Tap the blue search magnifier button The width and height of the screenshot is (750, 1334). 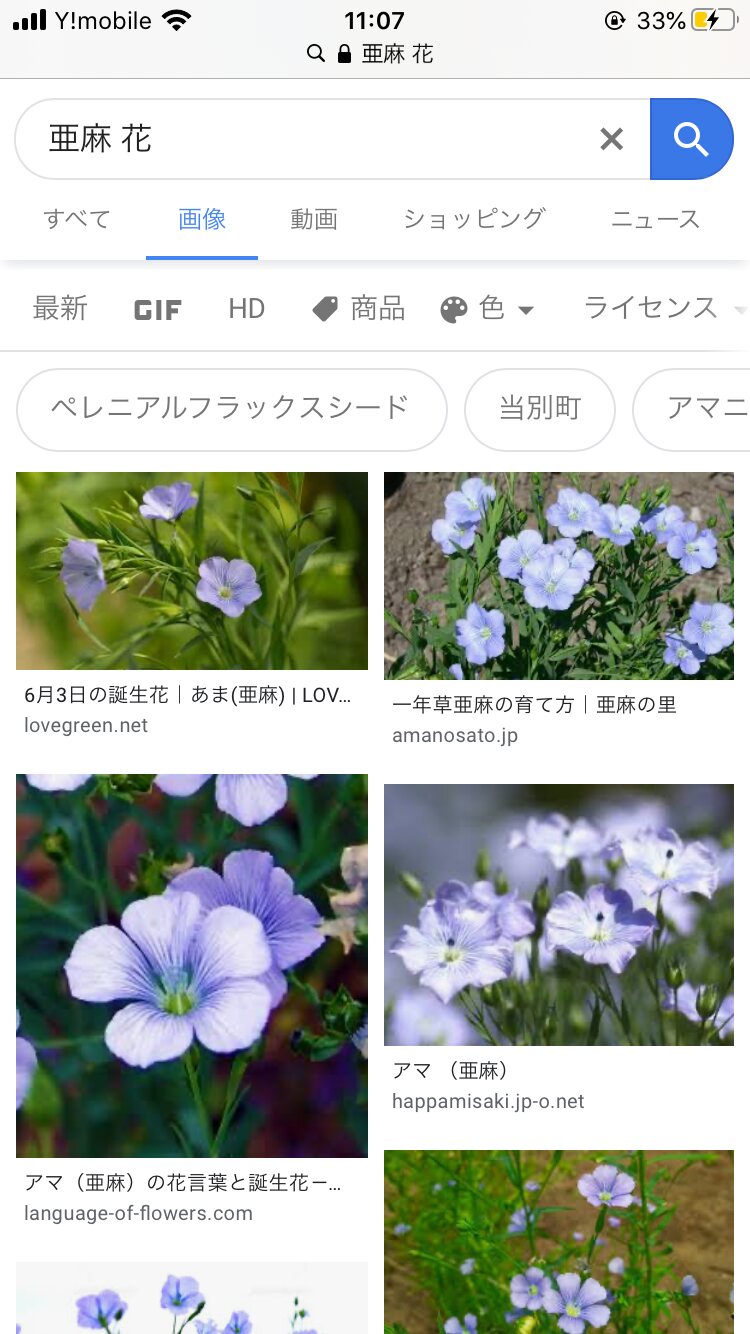point(691,139)
